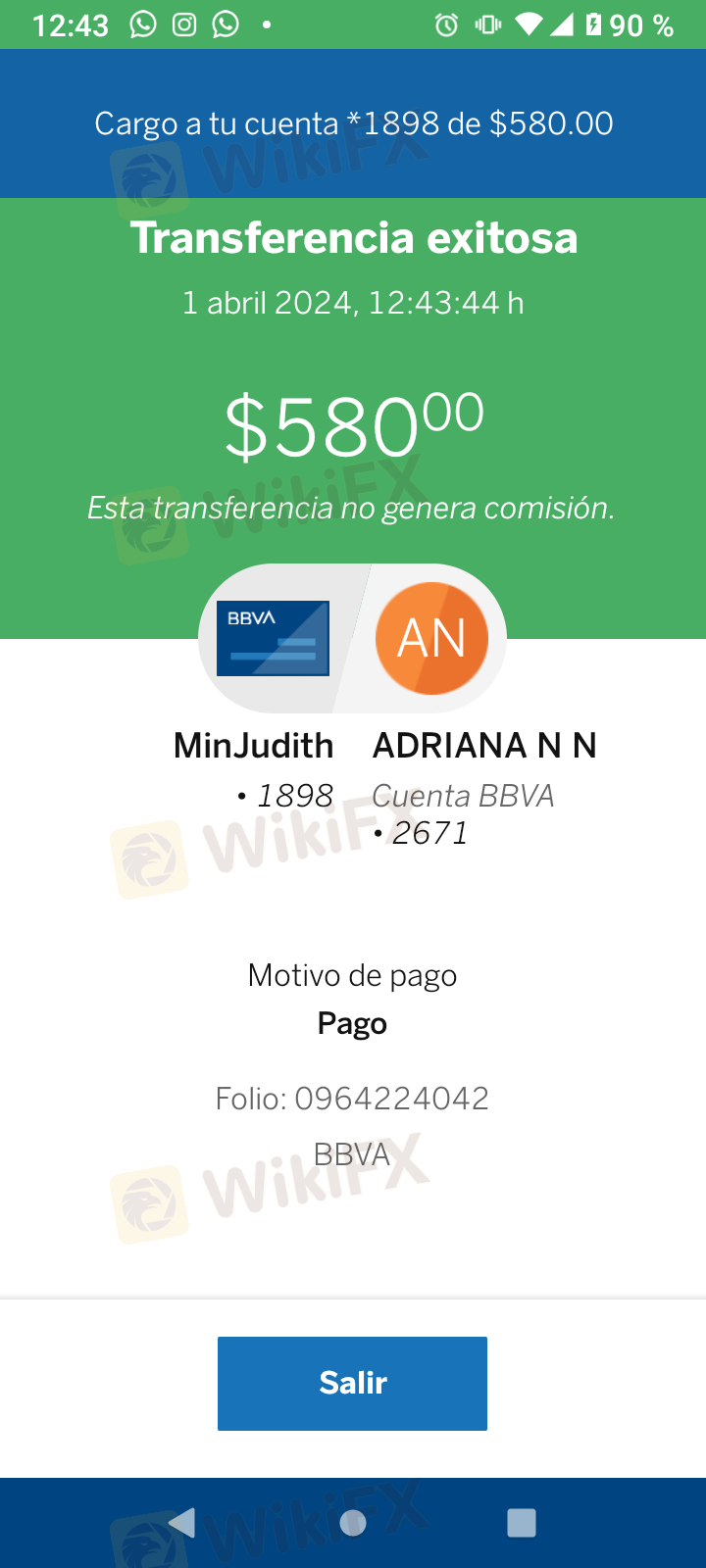The width and height of the screenshot is (706, 1568).
Task: Open the recent apps view
Action: click(521, 1522)
